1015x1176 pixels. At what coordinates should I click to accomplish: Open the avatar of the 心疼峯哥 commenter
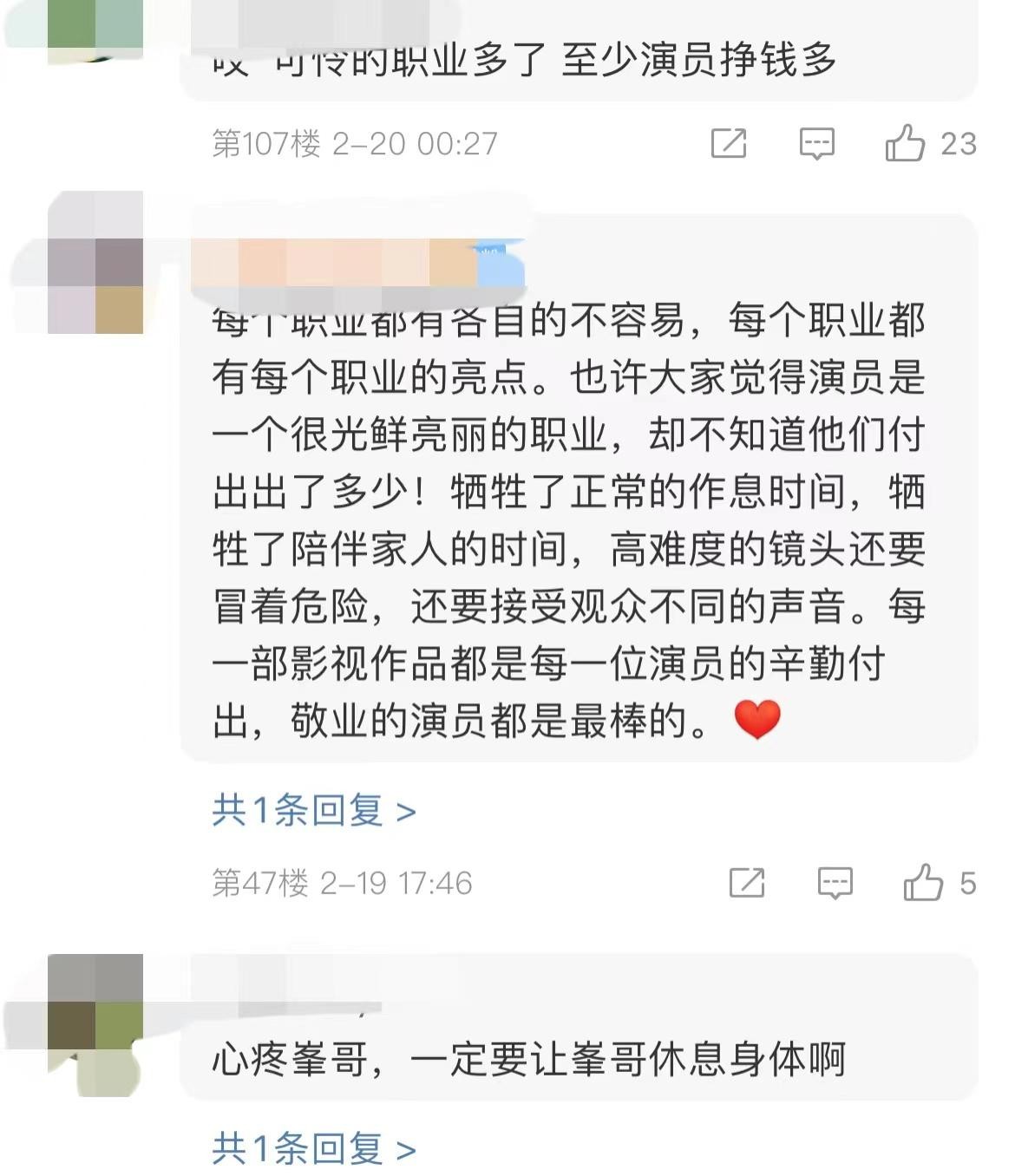[x=95, y=1002]
